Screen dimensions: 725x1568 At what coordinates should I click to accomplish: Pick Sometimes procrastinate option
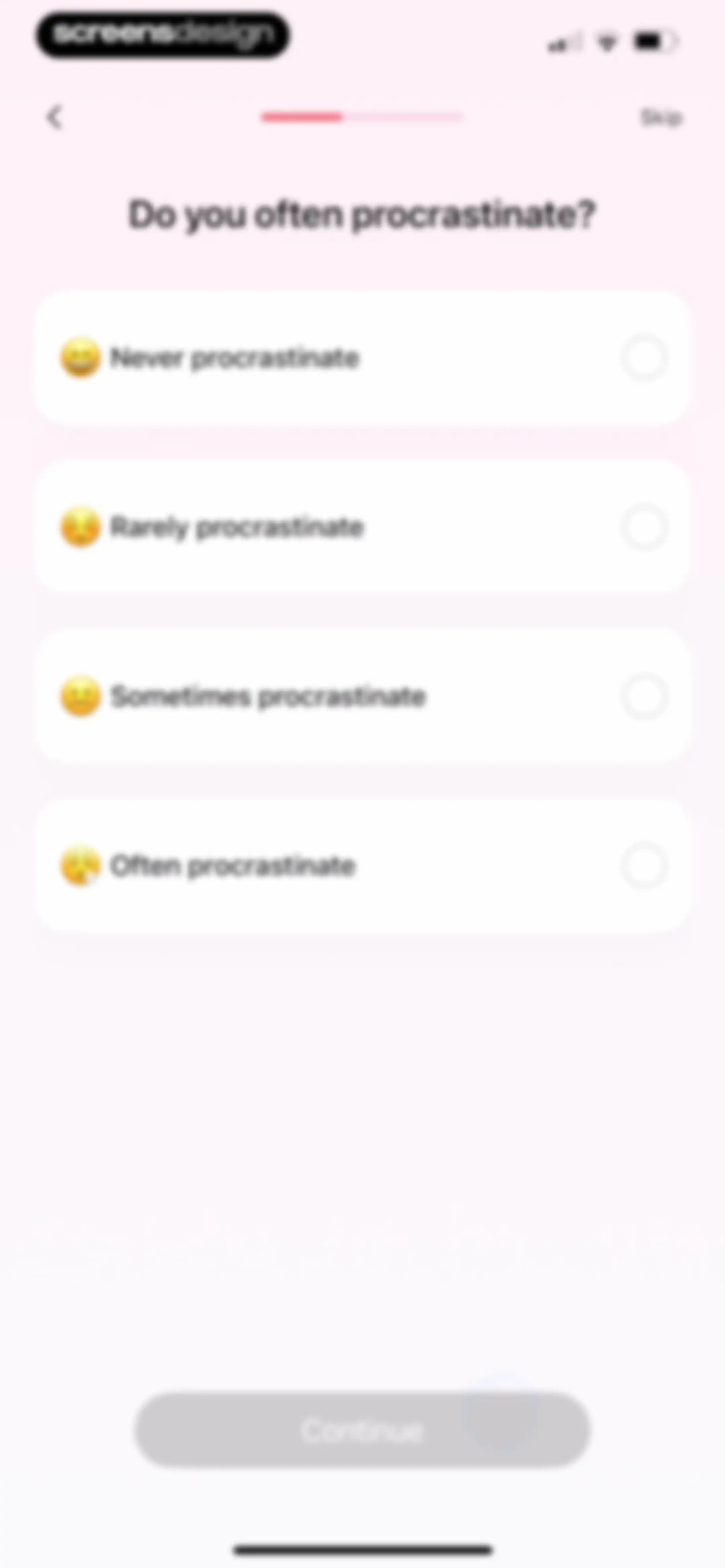pos(362,696)
